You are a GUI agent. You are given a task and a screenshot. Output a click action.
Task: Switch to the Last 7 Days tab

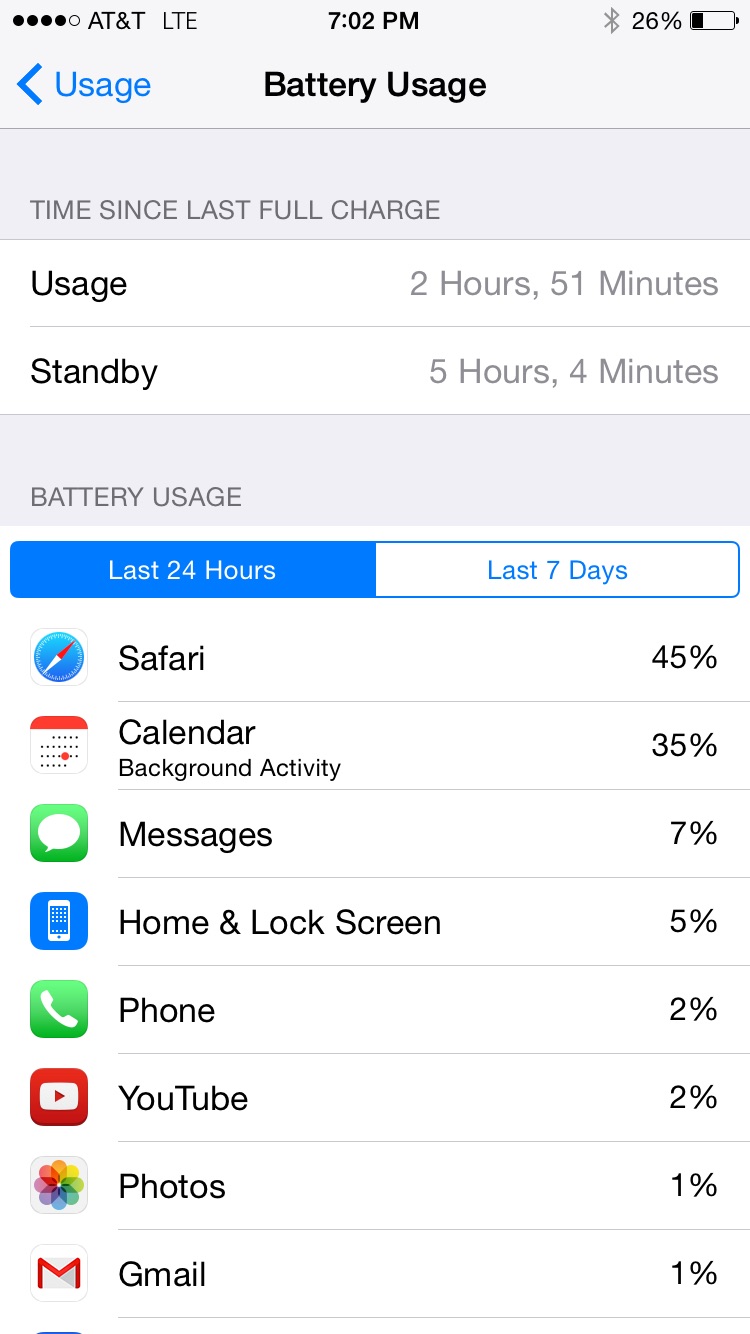(x=557, y=570)
